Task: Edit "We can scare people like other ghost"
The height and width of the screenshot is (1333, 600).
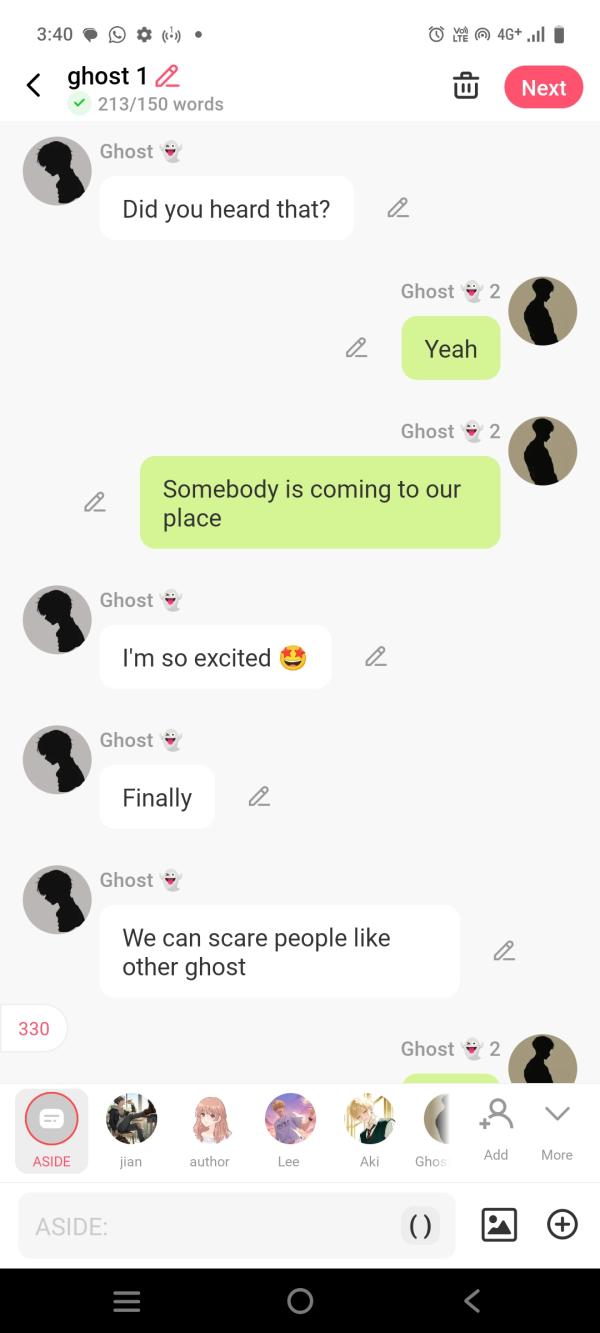Action: (x=504, y=951)
